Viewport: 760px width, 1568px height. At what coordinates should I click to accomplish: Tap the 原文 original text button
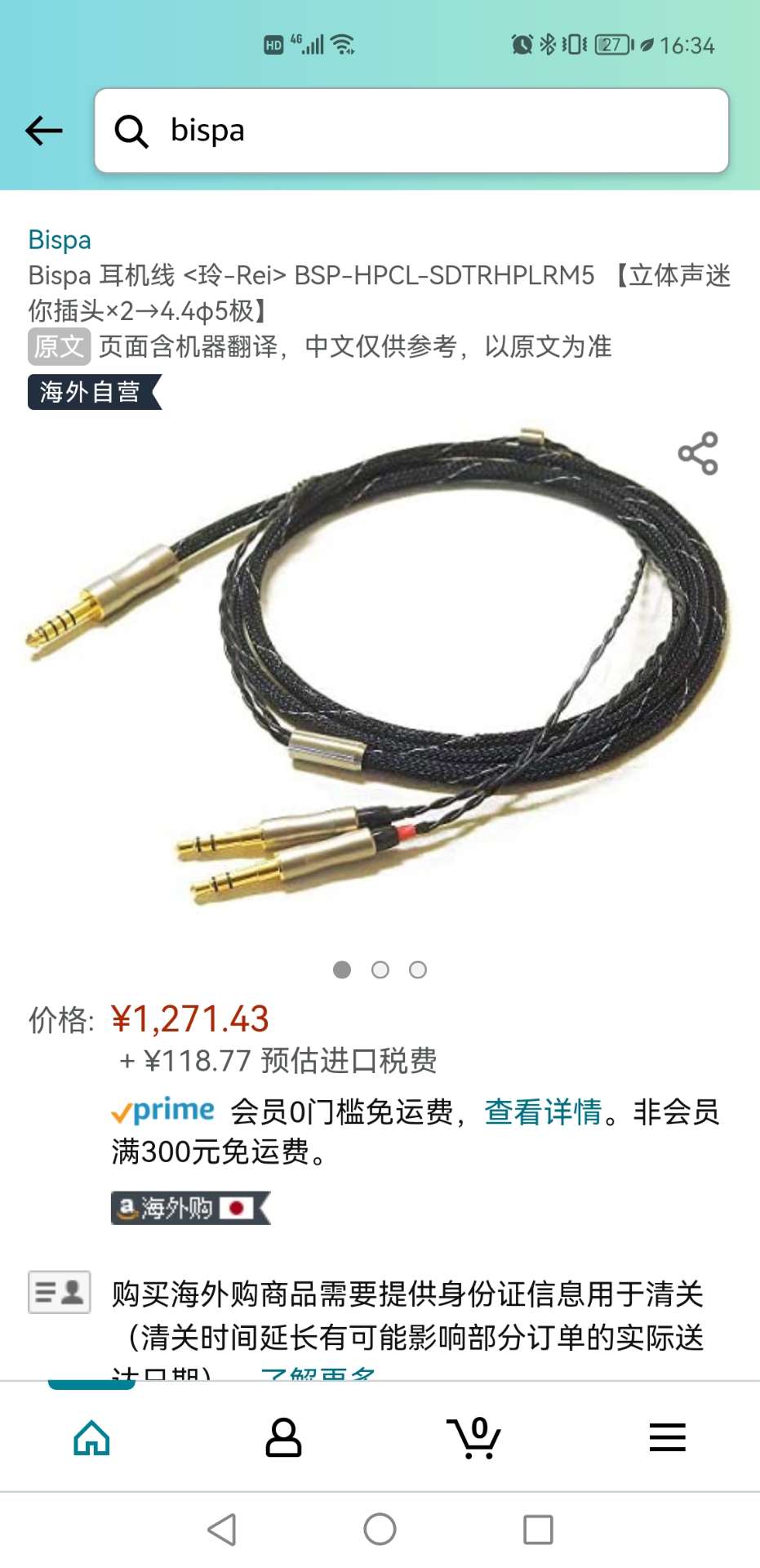tap(59, 346)
